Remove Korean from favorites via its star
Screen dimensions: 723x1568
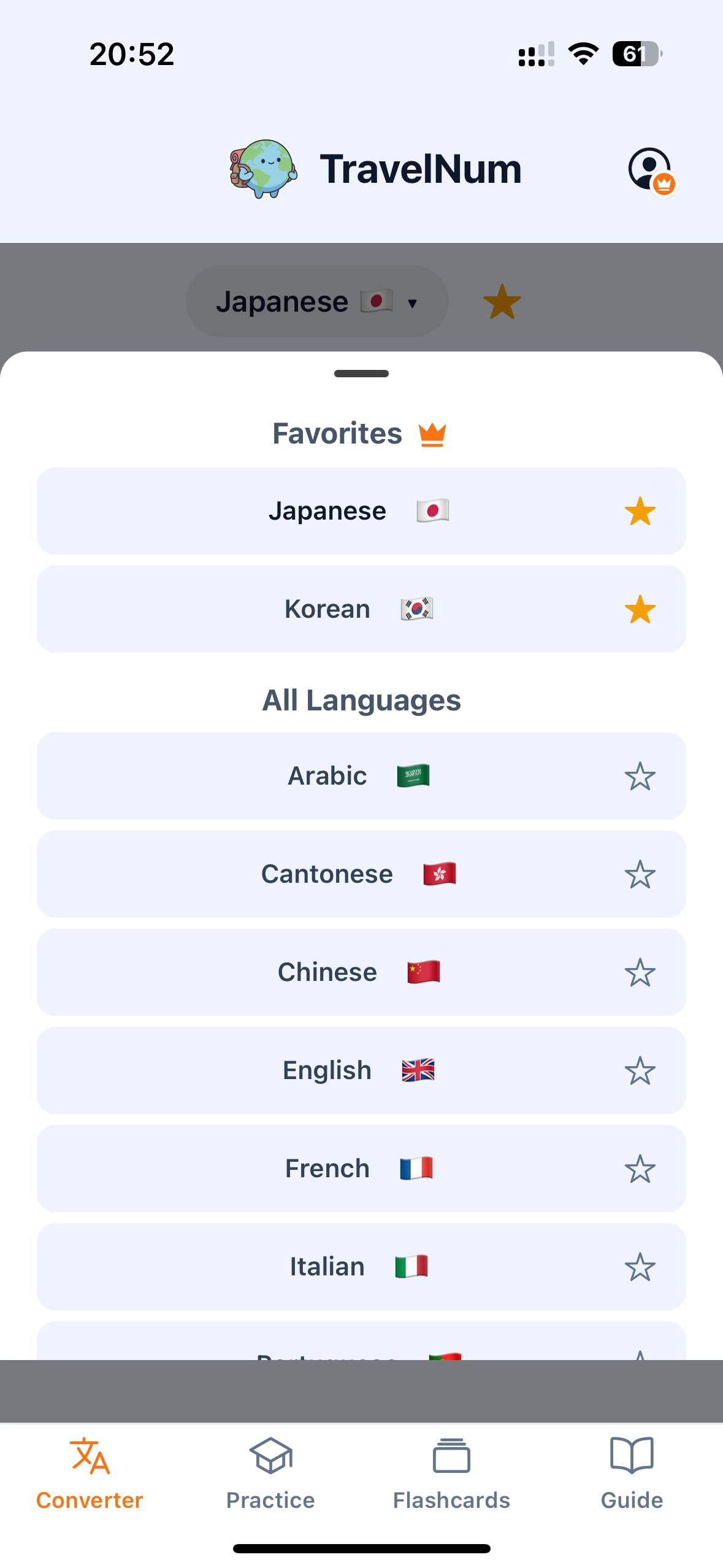click(x=640, y=609)
